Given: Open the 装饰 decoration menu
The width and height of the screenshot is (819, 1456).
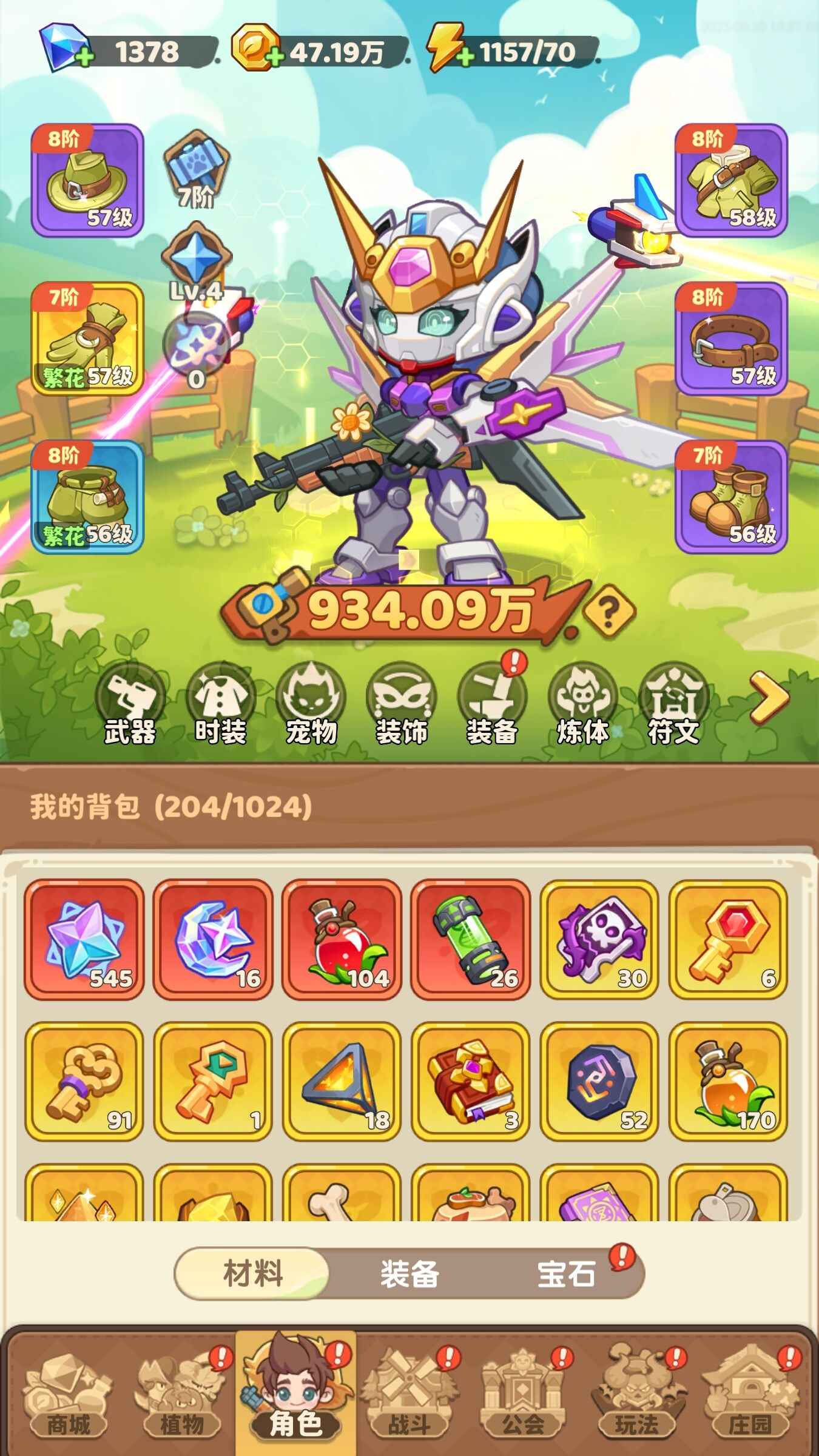Looking at the screenshot, I should click(402, 705).
